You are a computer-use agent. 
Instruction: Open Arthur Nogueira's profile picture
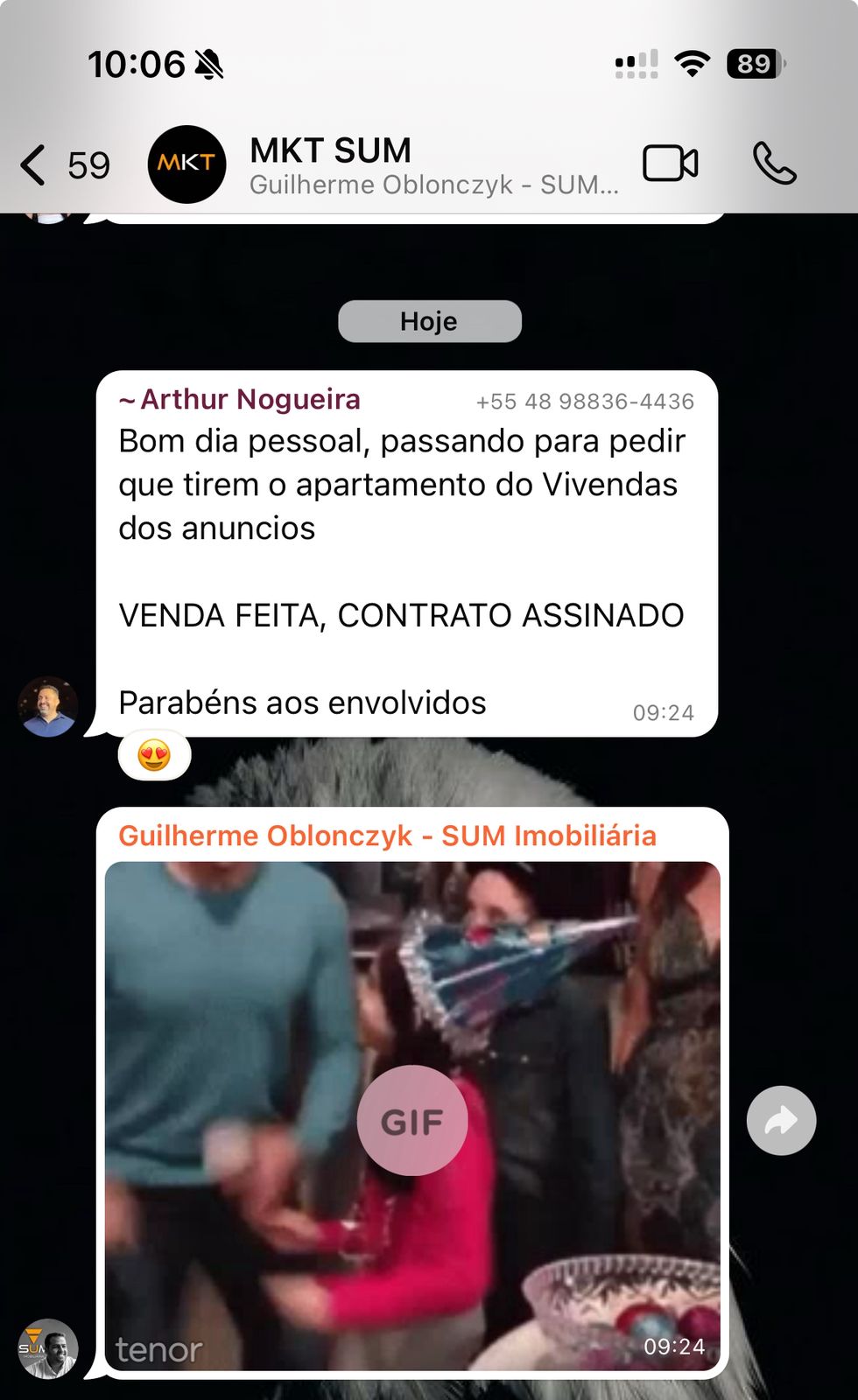48,706
